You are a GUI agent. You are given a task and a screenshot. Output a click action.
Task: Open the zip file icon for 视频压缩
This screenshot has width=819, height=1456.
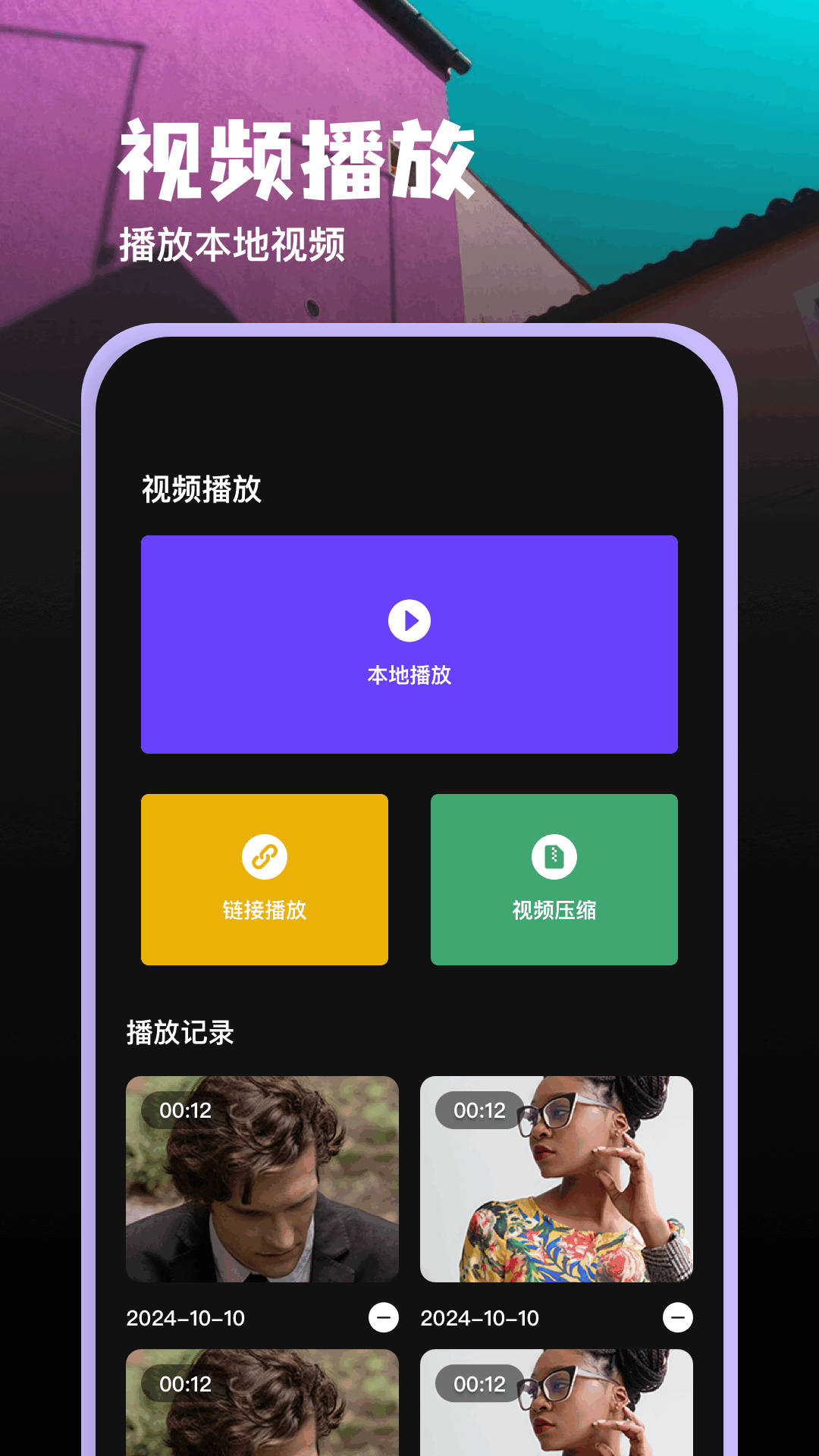[554, 856]
